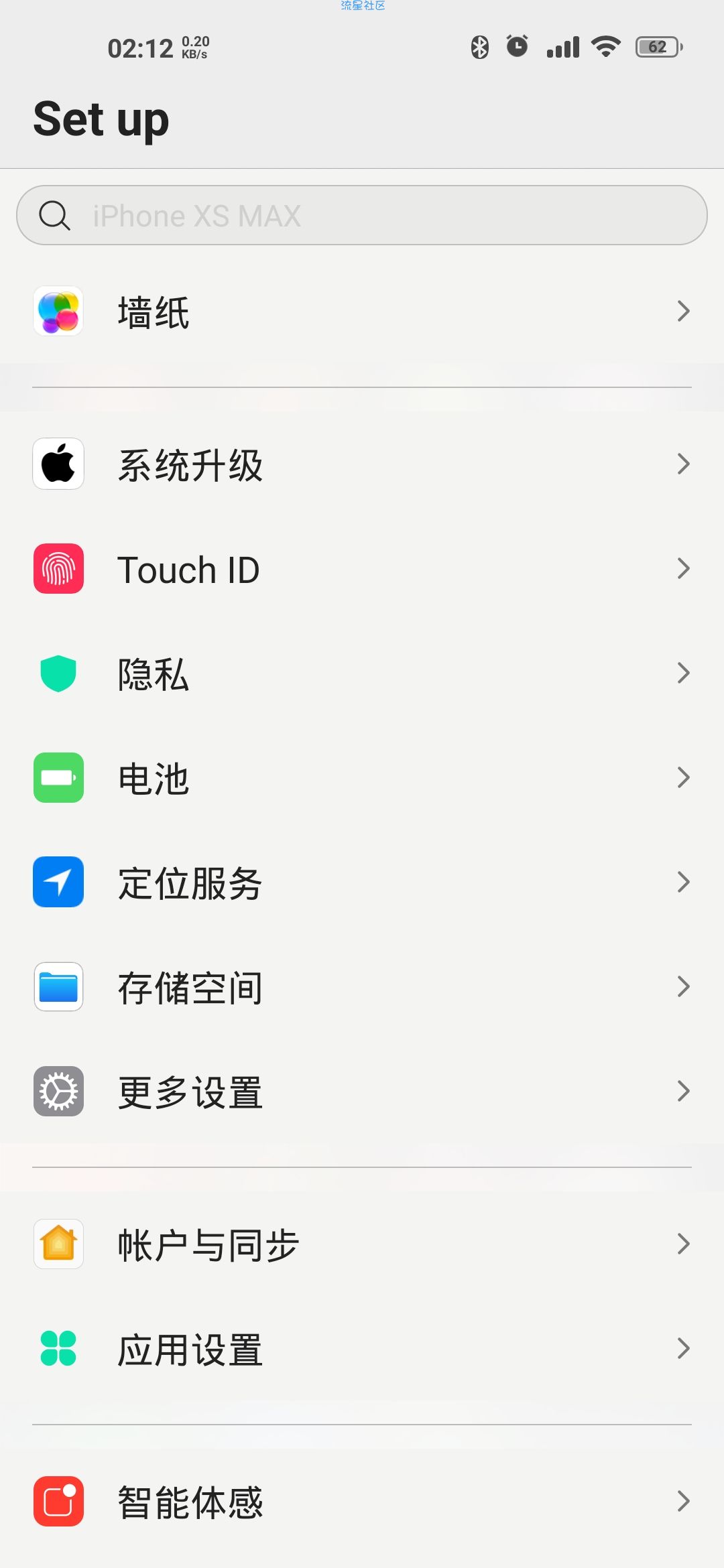
Task: Open the 隐私 privacy settings
Action: (x=362, y=673)
